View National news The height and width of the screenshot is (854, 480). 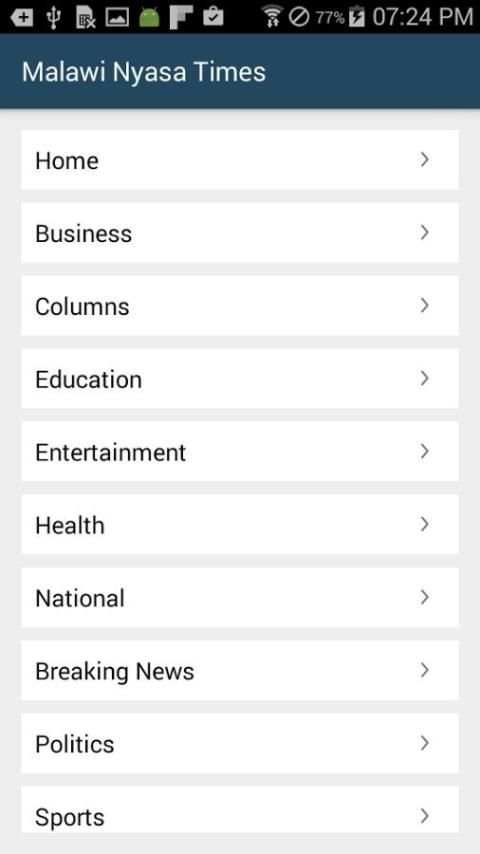tap(240, 597)
